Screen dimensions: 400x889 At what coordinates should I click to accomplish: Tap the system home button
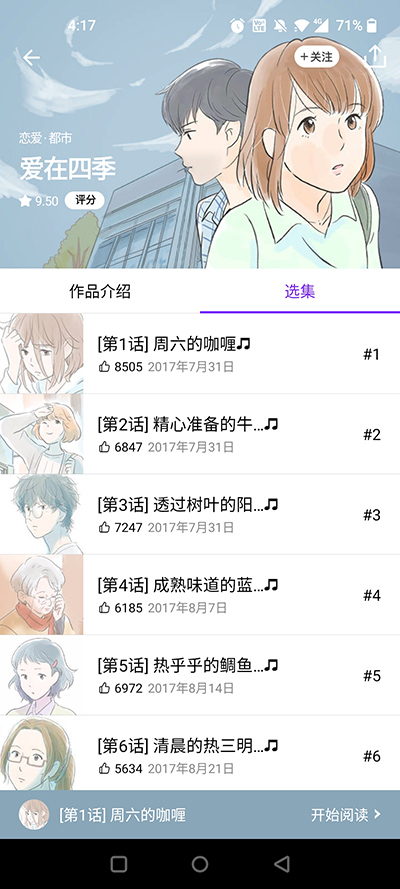coord(200,864)
